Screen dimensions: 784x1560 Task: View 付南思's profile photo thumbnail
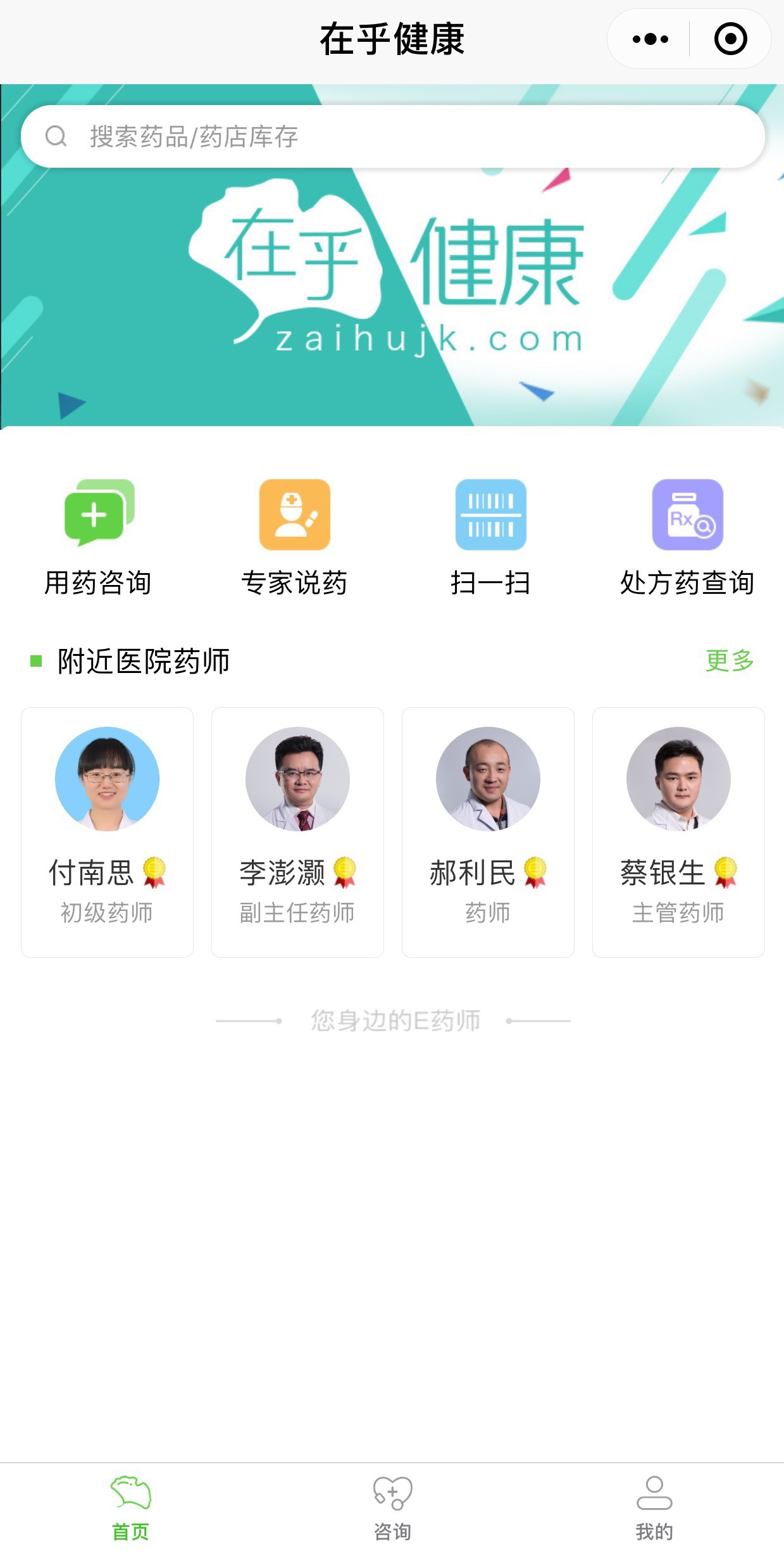(x=107, y=780)
